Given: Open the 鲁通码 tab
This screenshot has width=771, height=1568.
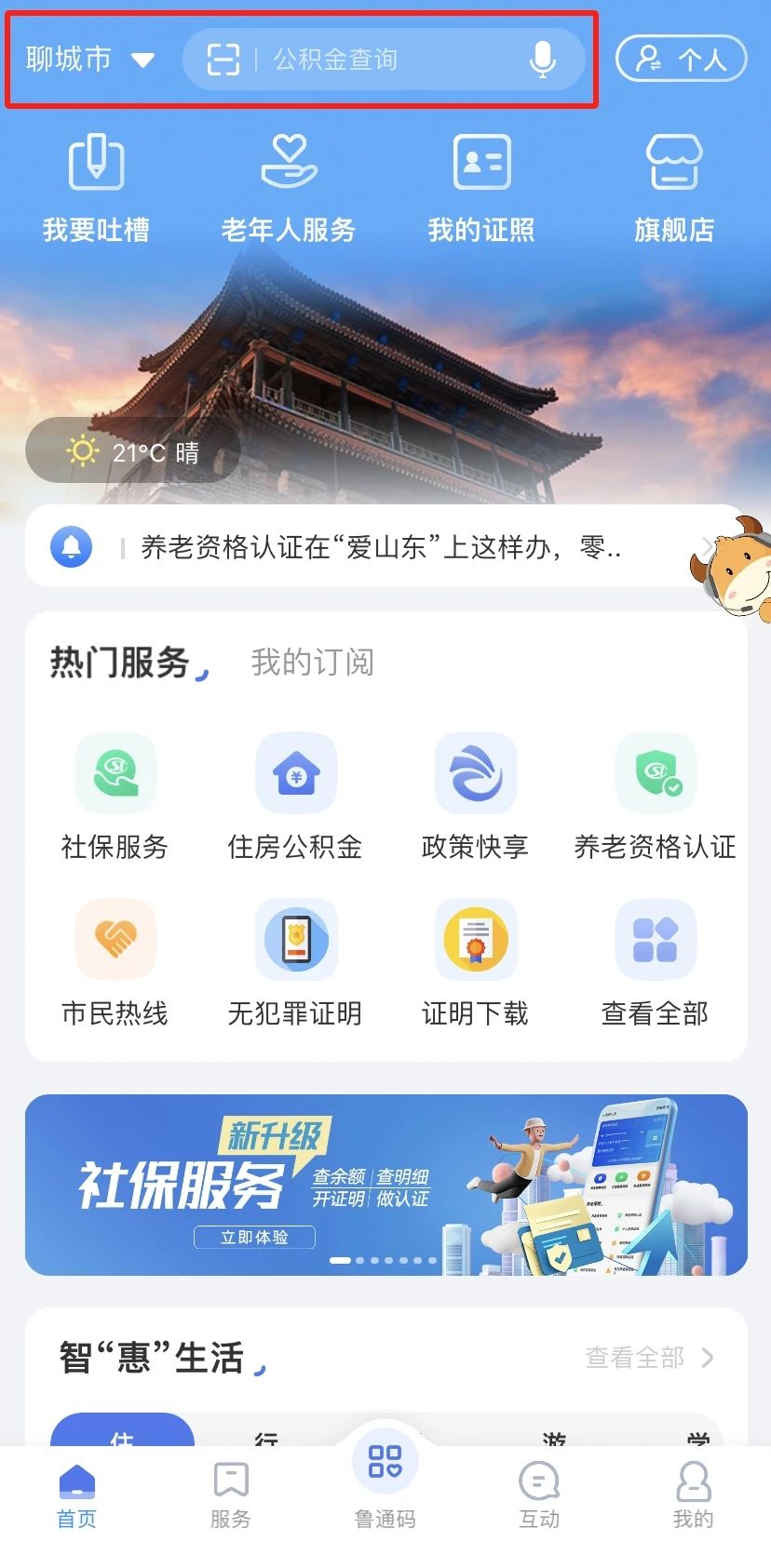Looking at the screenshot, I should 385,1480.
